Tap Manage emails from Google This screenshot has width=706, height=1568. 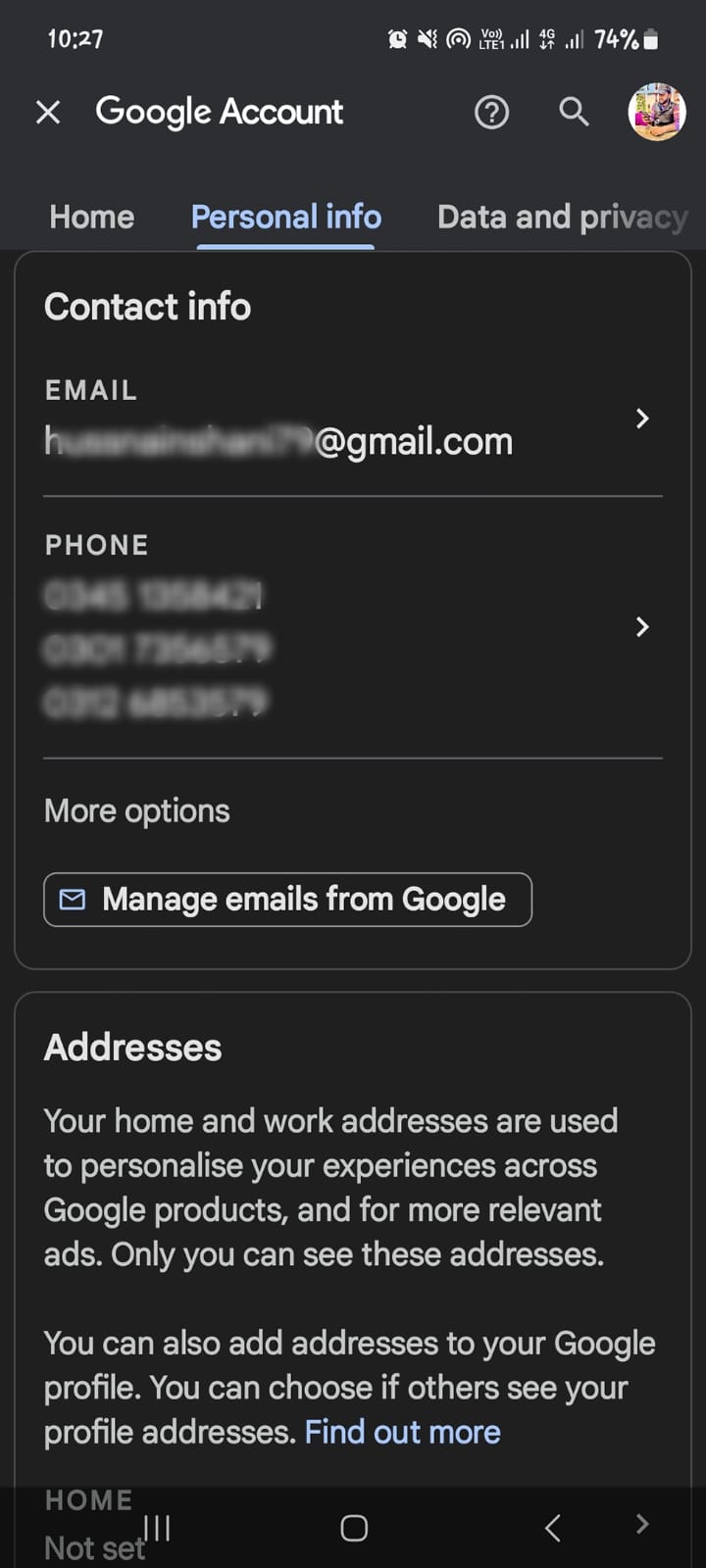[287, 900]
